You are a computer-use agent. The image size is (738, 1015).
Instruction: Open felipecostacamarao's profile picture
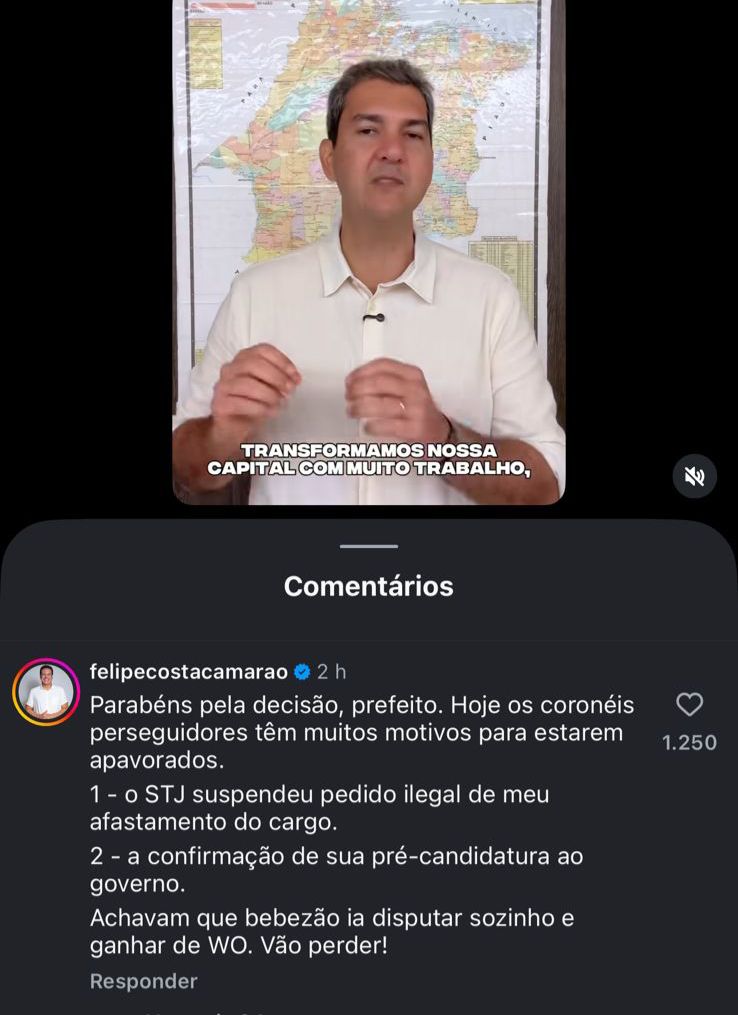point(46,692)
